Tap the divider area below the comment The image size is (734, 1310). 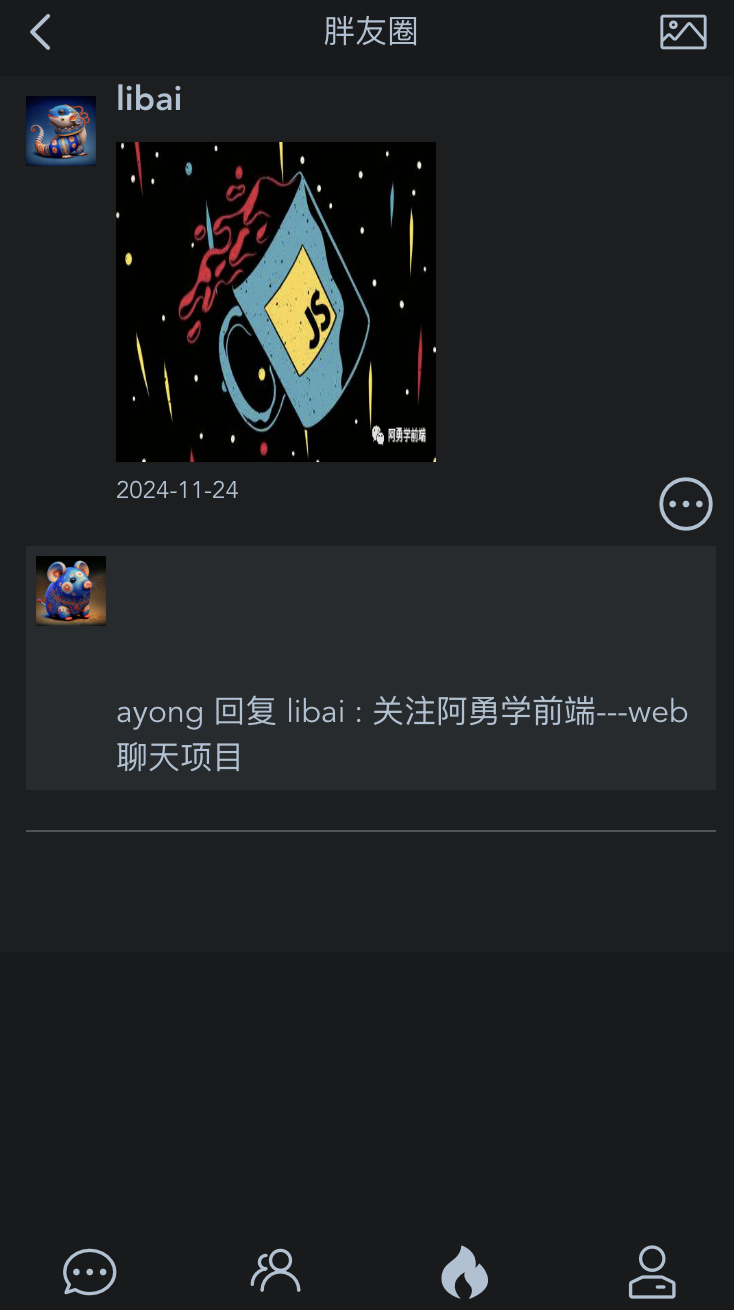[x=370, y=827]
